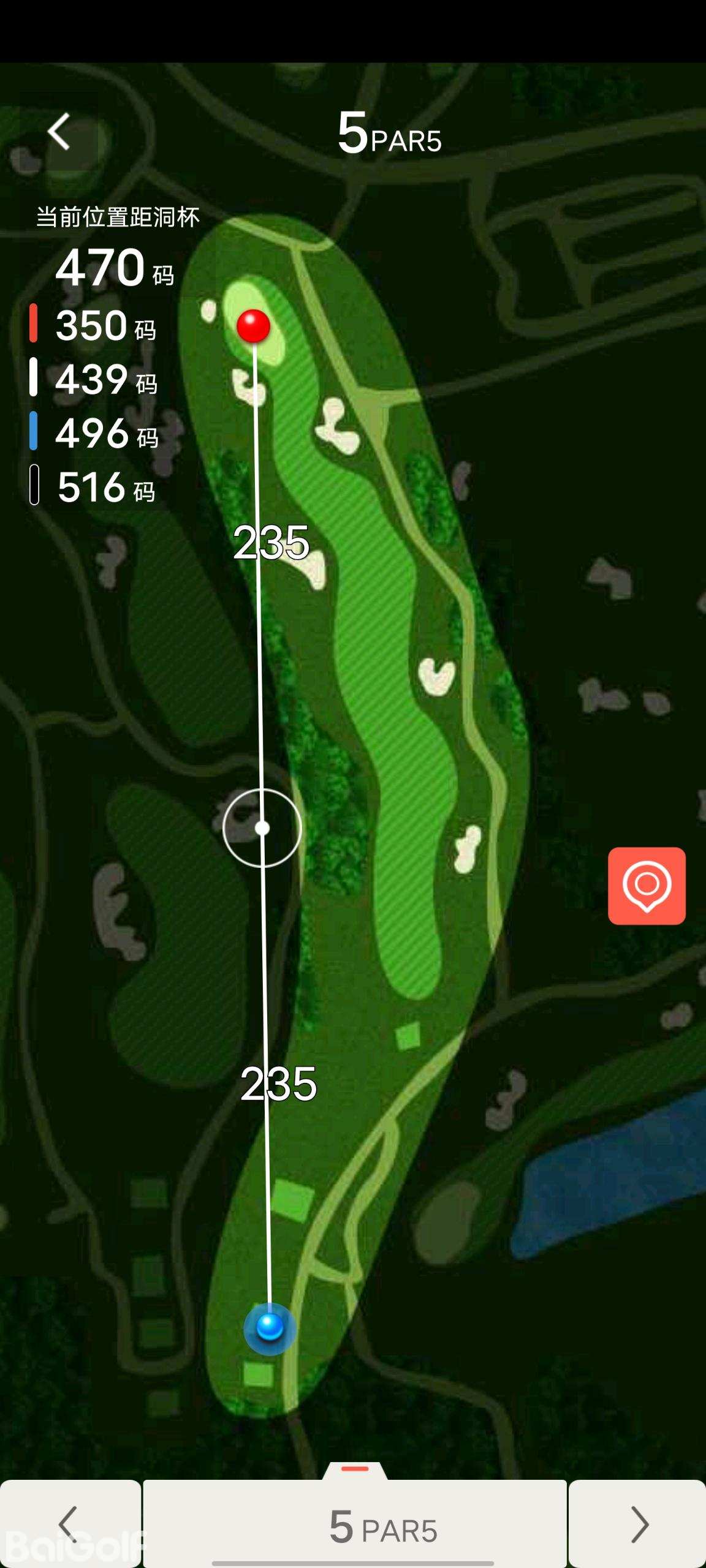Viewport: 706px width, 1568px height.
Task: Go to the previous hole
Action: click(69, 1524)
